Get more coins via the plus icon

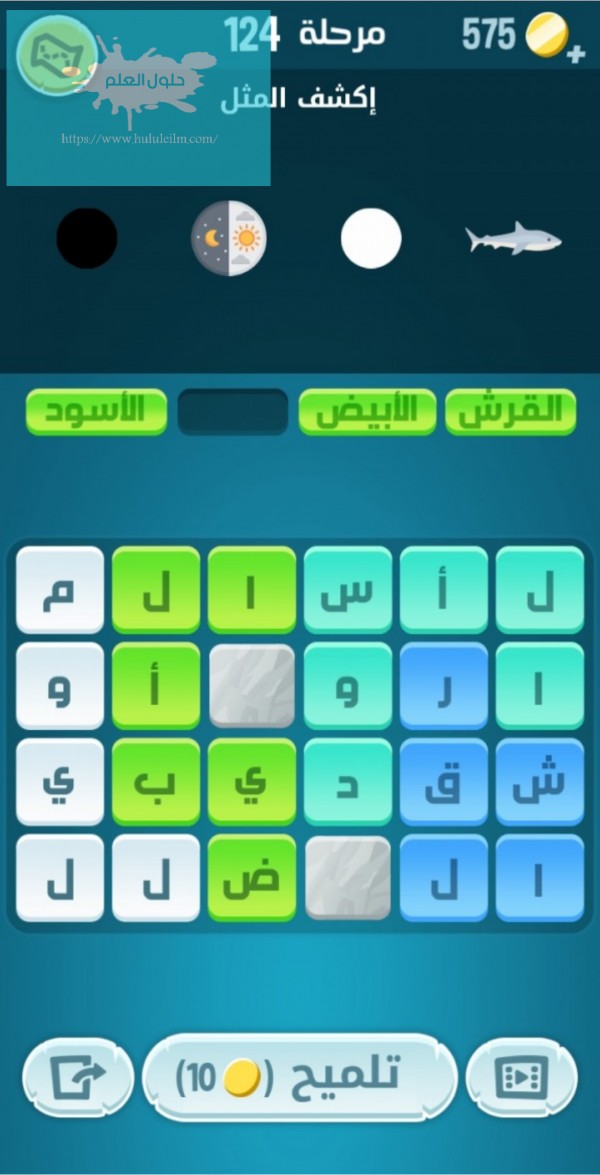click(576, 53)
